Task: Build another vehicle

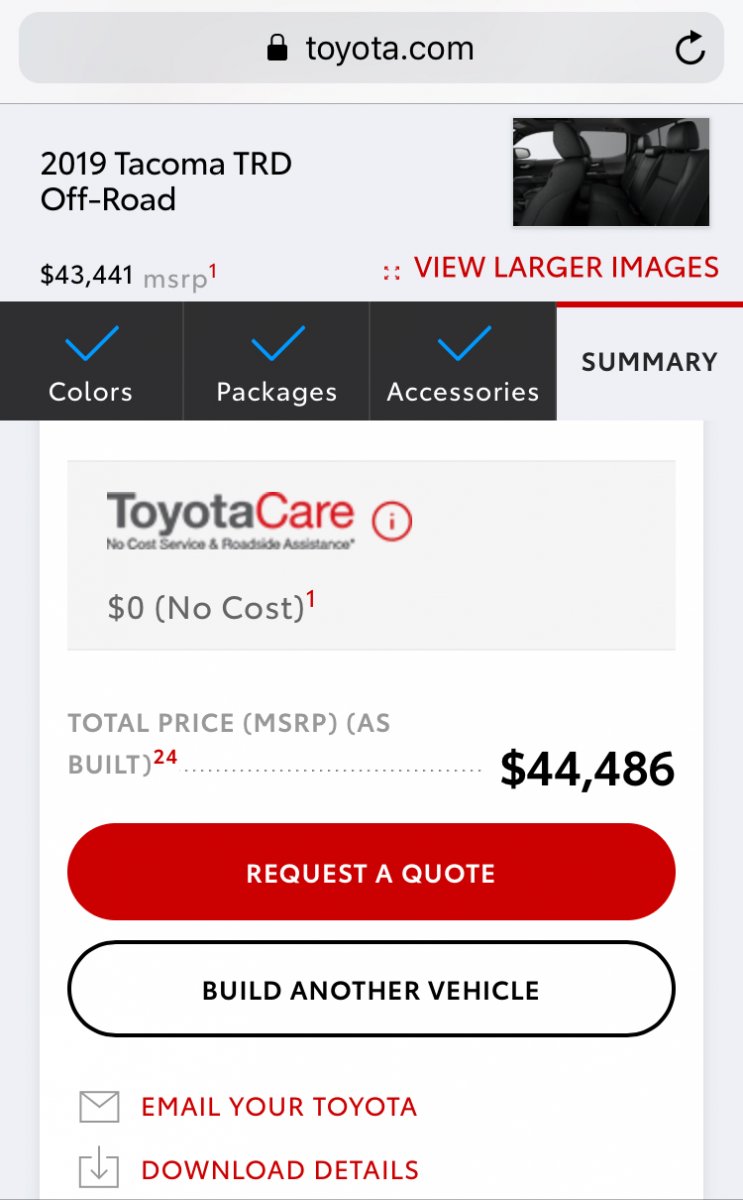Action: coord(371,990)
